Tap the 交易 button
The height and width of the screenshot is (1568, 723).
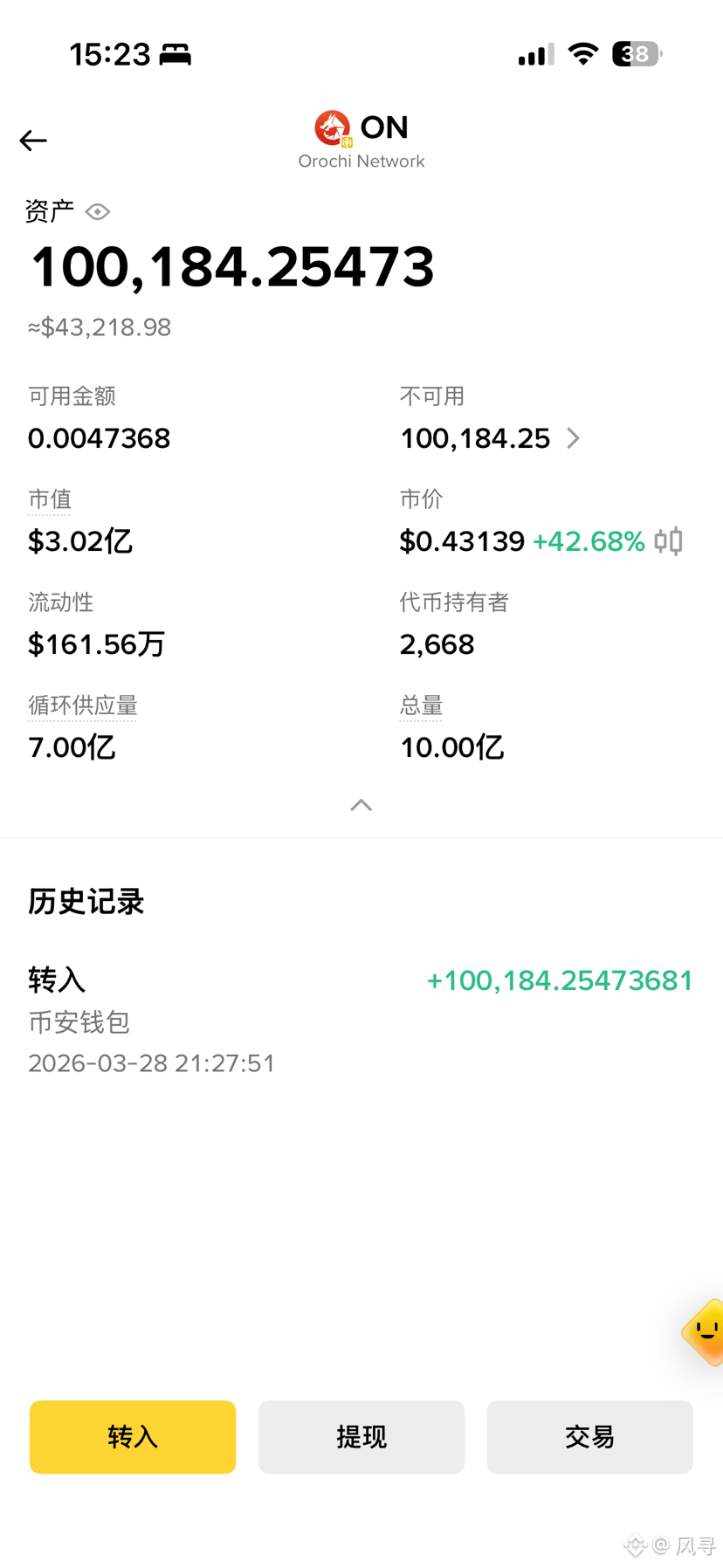pos(590,1437)
